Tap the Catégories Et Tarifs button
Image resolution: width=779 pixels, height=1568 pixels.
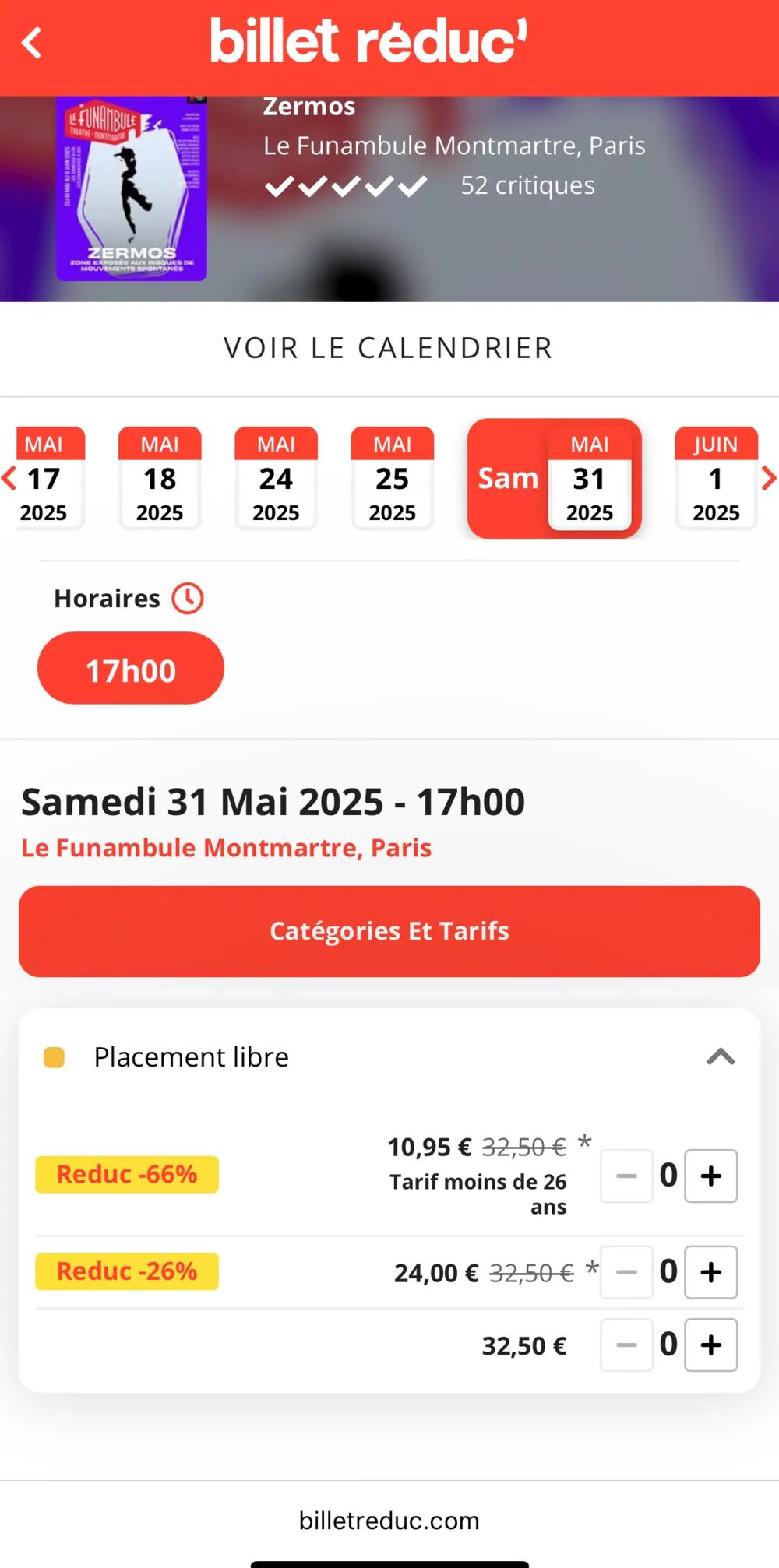point(389,931)
